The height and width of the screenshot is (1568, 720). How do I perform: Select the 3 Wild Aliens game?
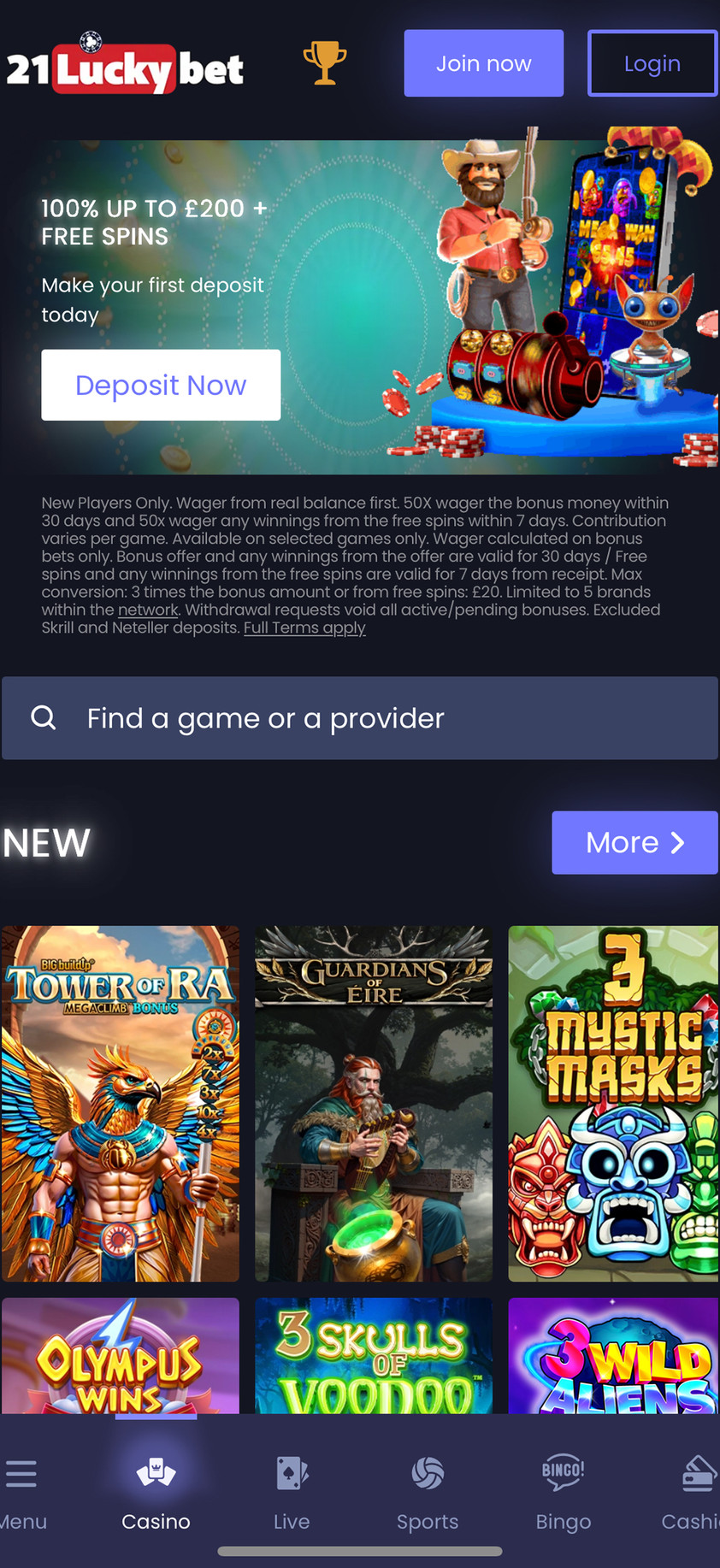(613, 1355)
